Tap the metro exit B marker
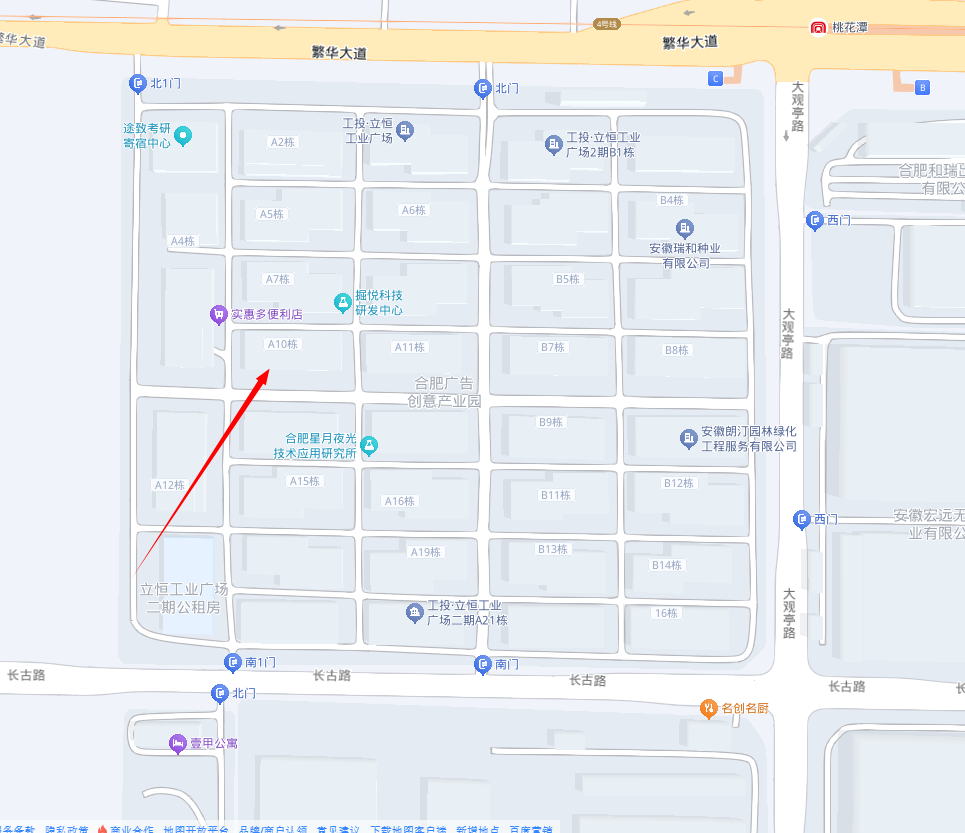Screen dimensions: 965x833 coord(923,88)
